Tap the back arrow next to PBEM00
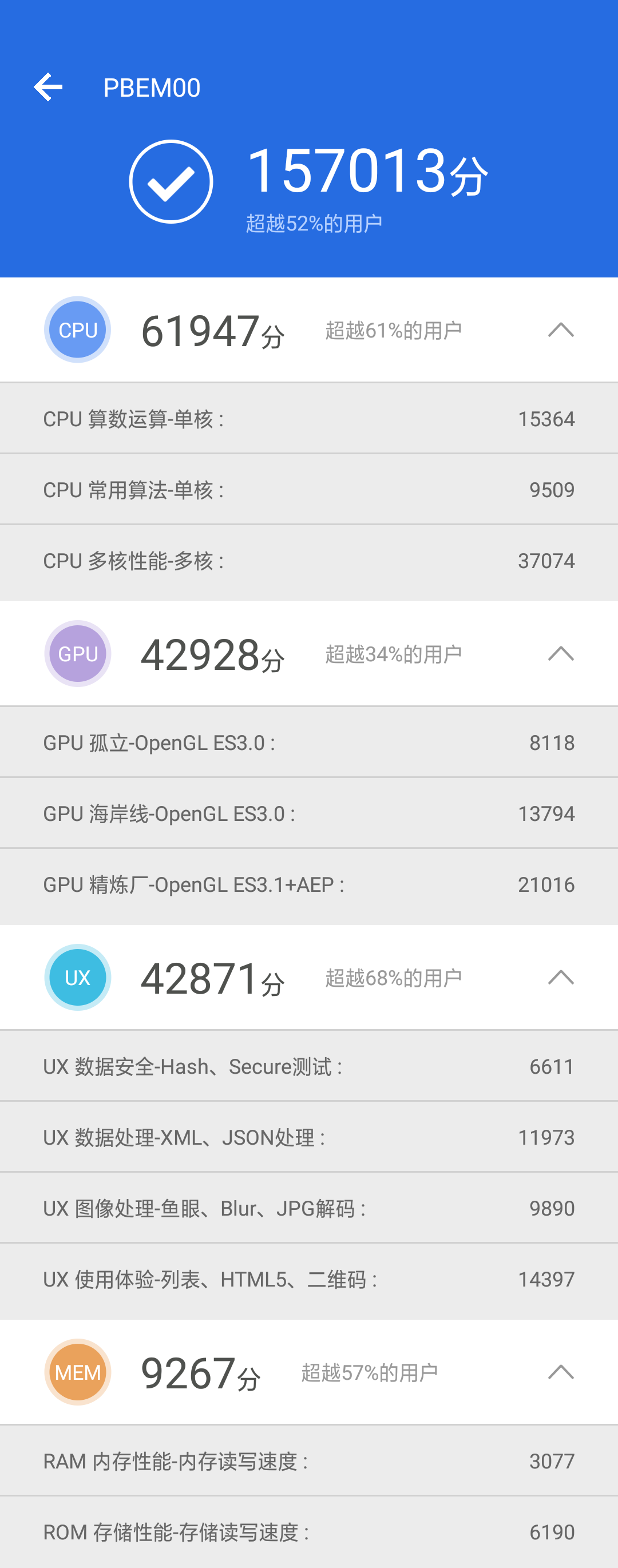Screen dimensions: 618x1568 click(49, 86)
